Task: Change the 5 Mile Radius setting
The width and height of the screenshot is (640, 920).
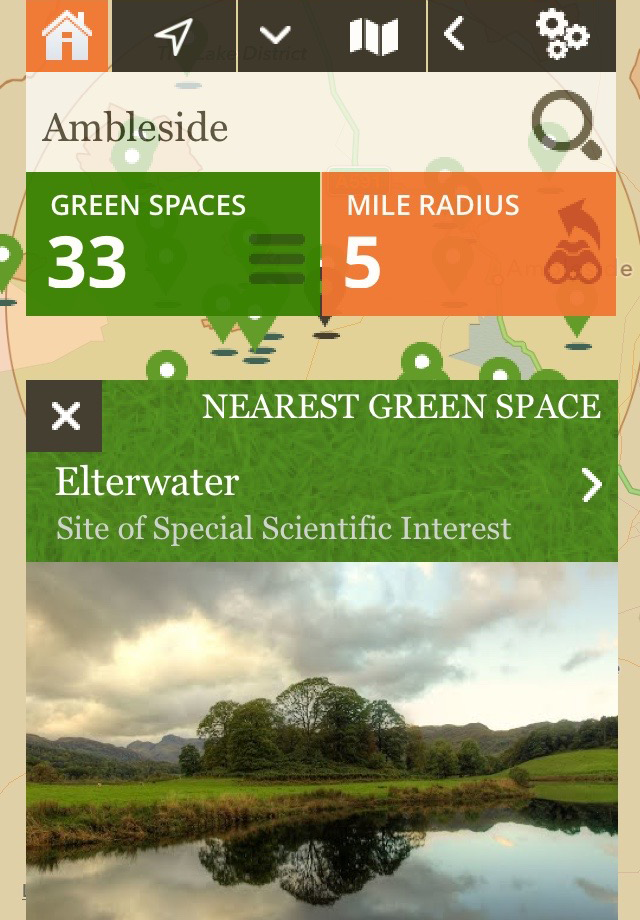Action: 468,244
